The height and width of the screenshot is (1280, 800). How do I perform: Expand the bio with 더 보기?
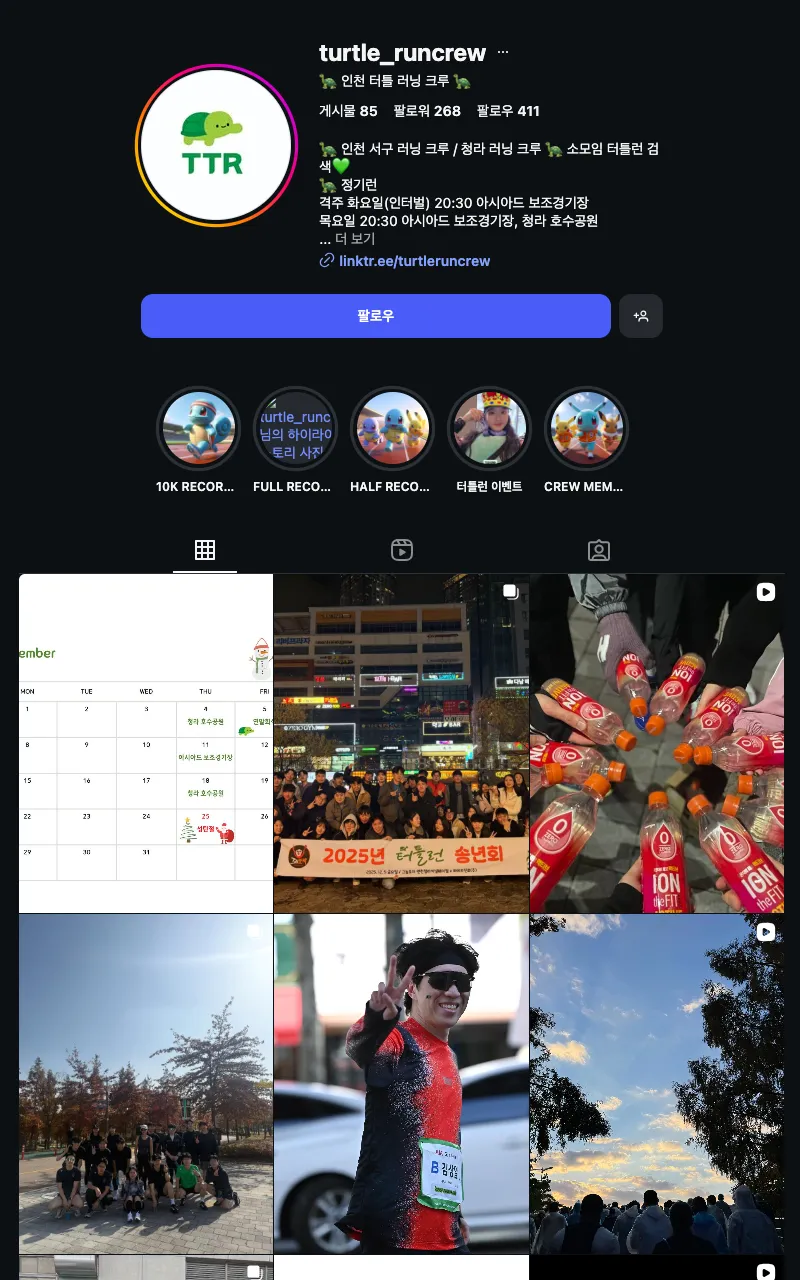(354, 239)
